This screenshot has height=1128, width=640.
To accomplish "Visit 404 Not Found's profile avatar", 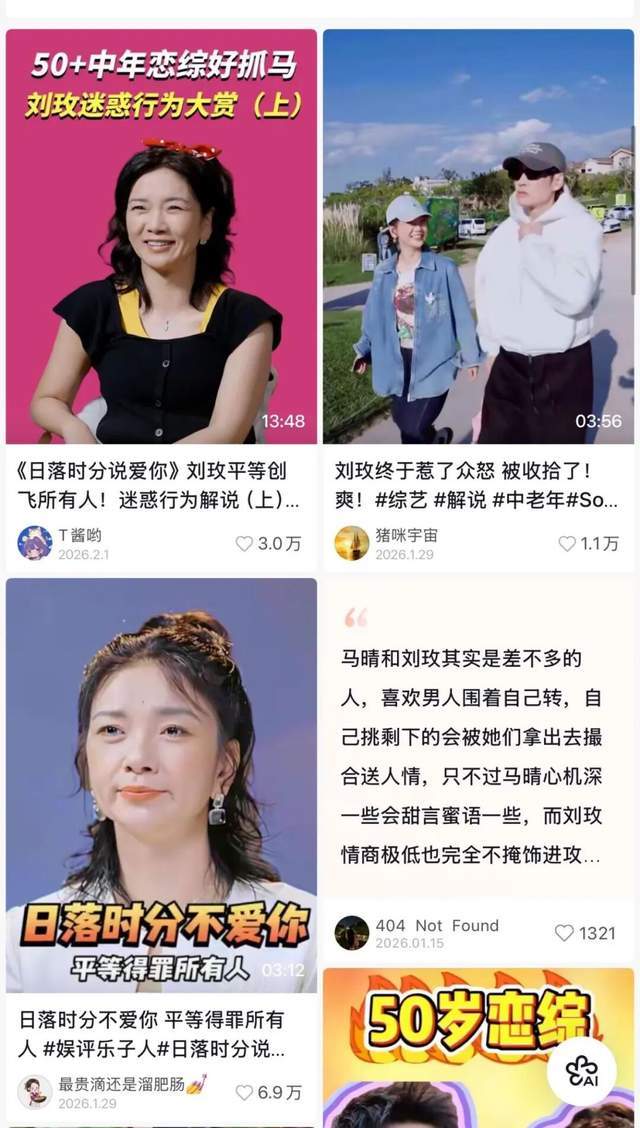I will tap(352, 932).
